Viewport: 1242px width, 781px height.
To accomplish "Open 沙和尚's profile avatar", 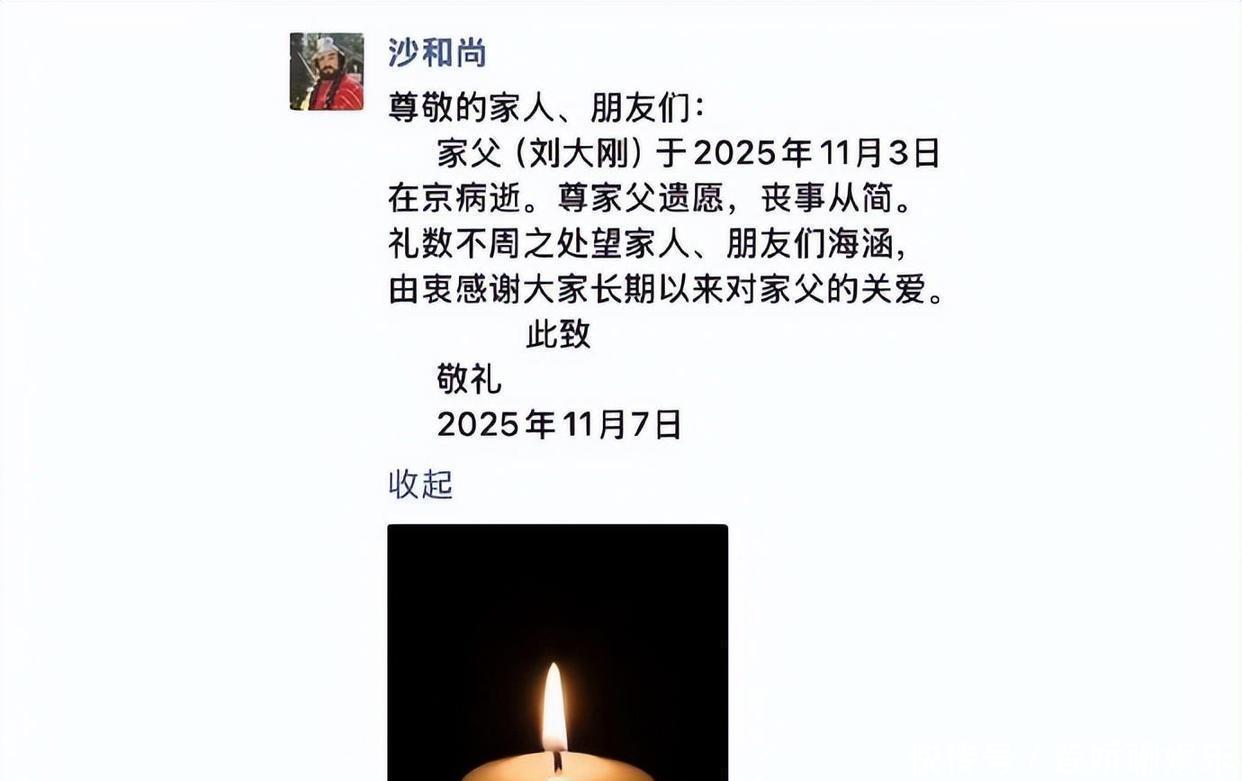I will (327, 71).
